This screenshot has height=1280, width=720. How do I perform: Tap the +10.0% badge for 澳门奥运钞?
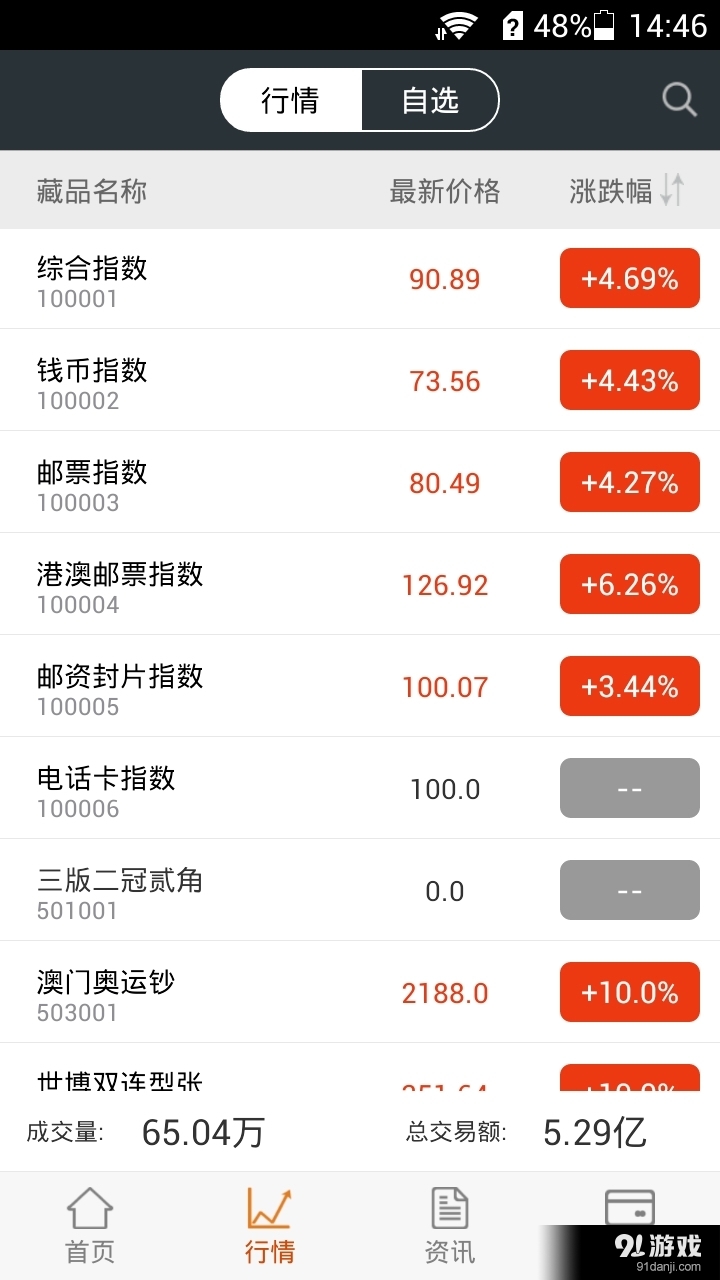click(629, 991)
